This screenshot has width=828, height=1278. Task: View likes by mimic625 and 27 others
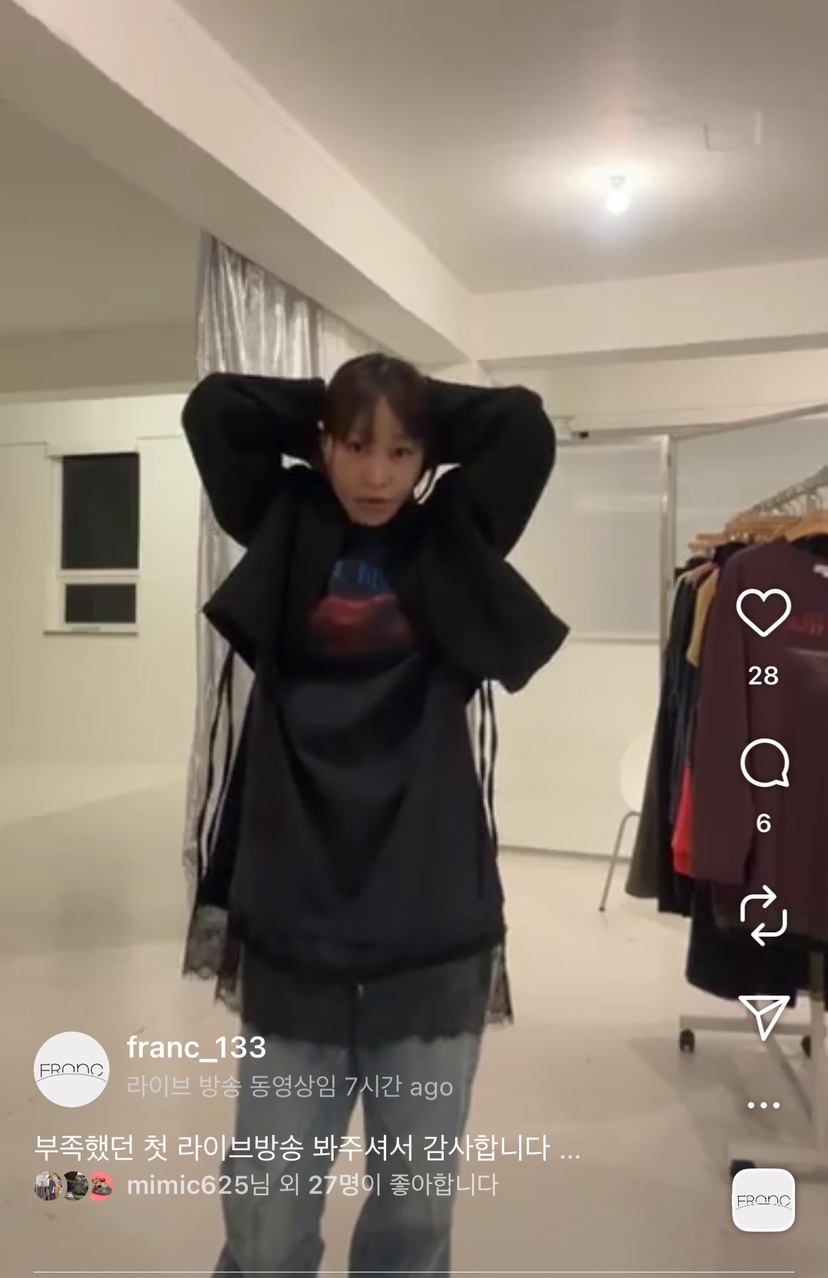pyautogui.click(x=310, y=1185)
